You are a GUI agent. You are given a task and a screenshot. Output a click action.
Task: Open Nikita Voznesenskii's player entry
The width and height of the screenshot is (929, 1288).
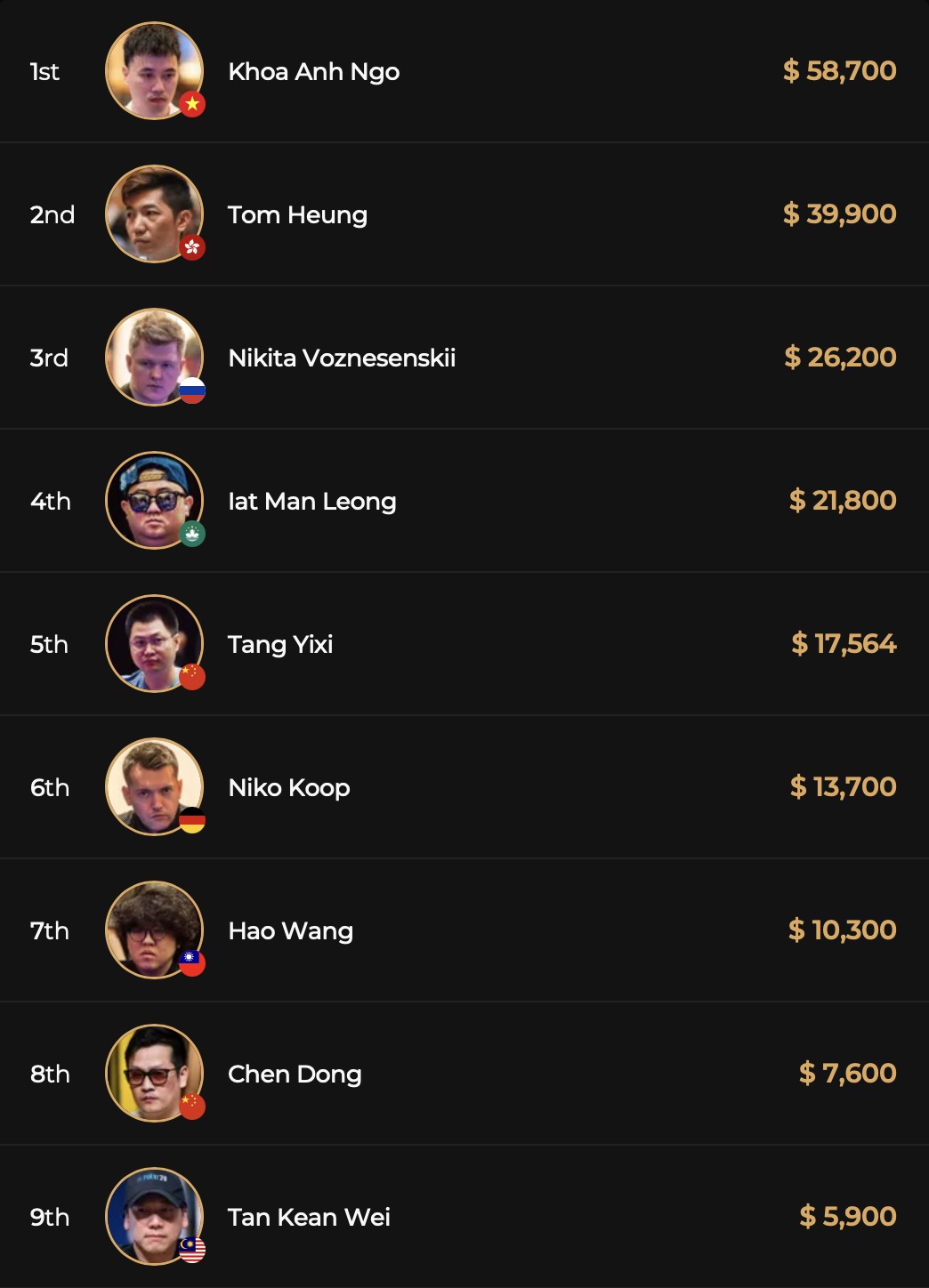(342, 358)
